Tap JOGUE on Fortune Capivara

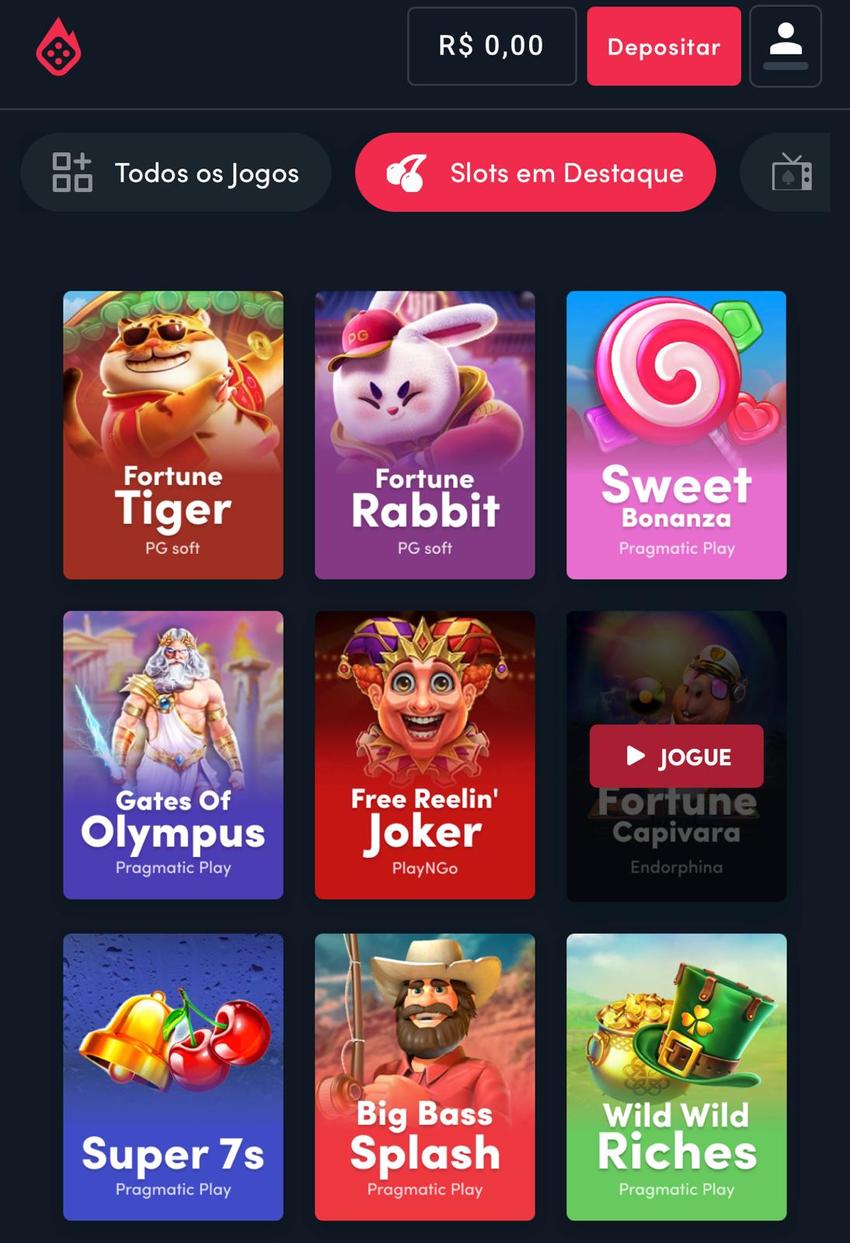pyautogui.click(x=677, y=756)
